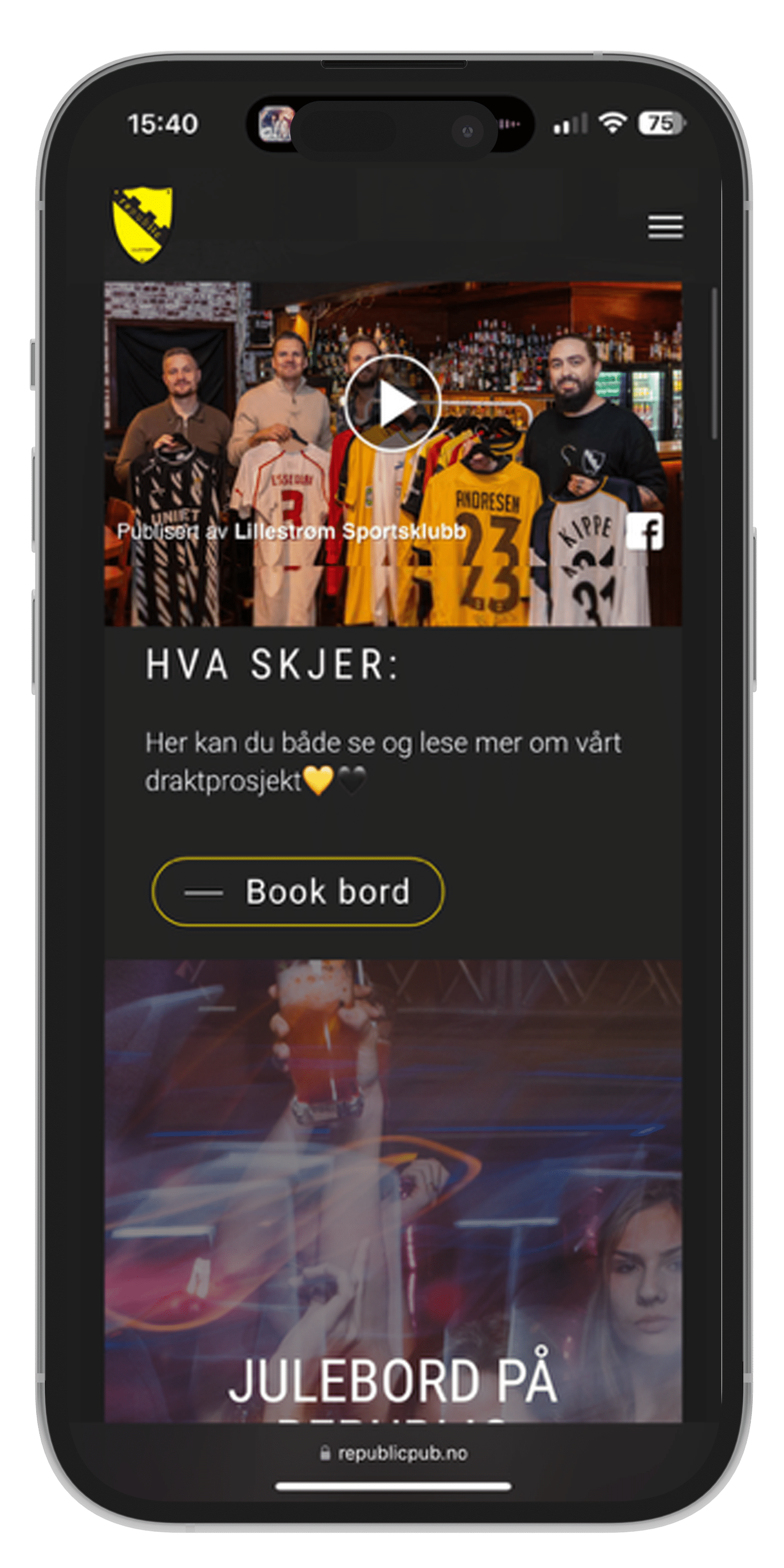This screenshot has height=1568, width=784.
Task: Open the Lillestrøm Sportsklubb publisher link
Action: tap(350, 531)
